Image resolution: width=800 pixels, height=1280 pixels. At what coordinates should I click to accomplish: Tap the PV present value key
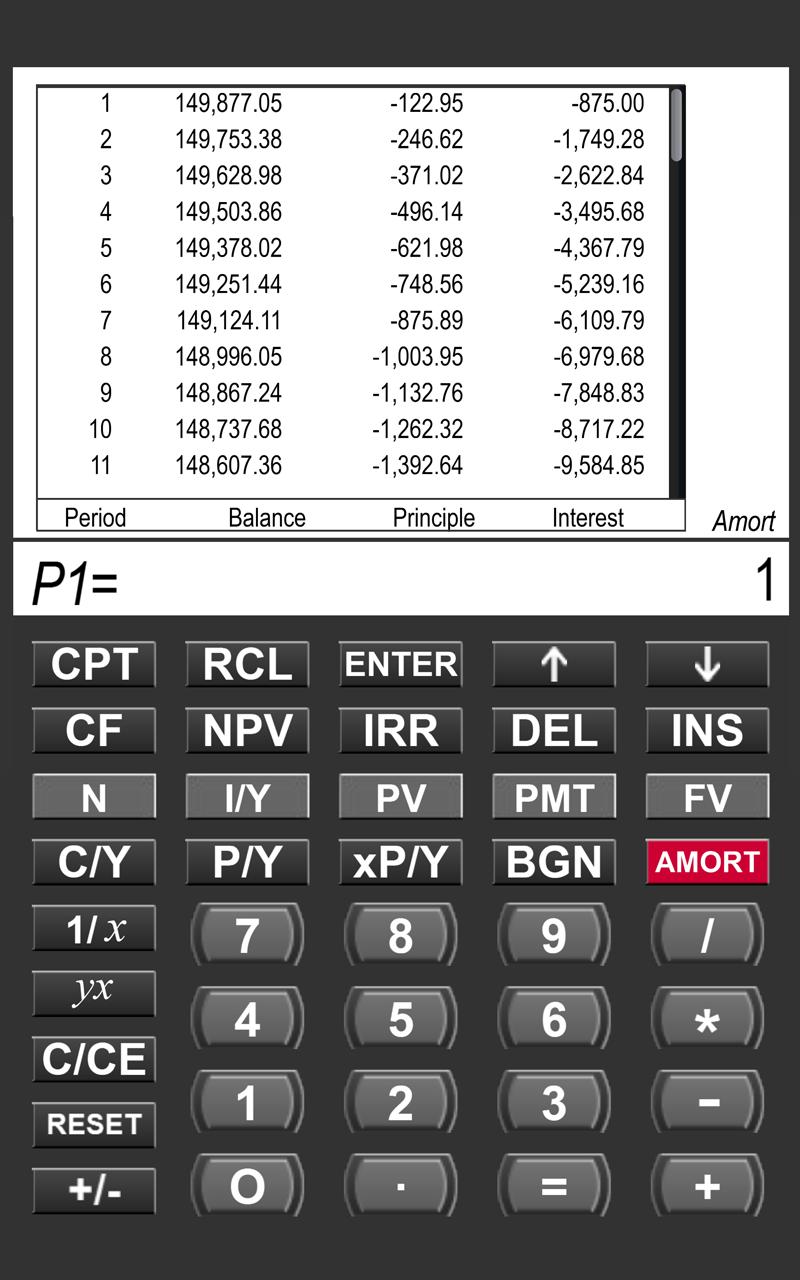point(401,797)
